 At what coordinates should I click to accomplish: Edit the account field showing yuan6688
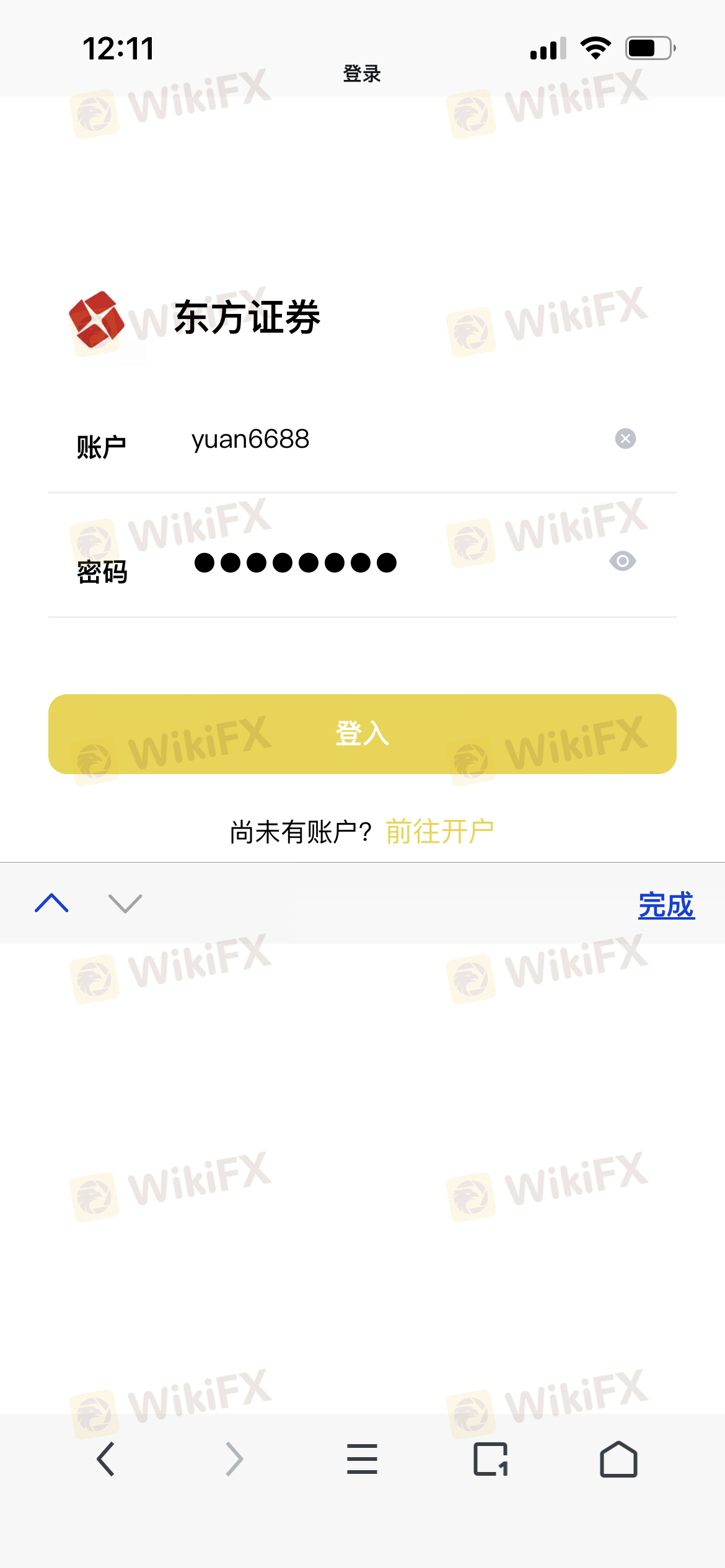point(397,439)
